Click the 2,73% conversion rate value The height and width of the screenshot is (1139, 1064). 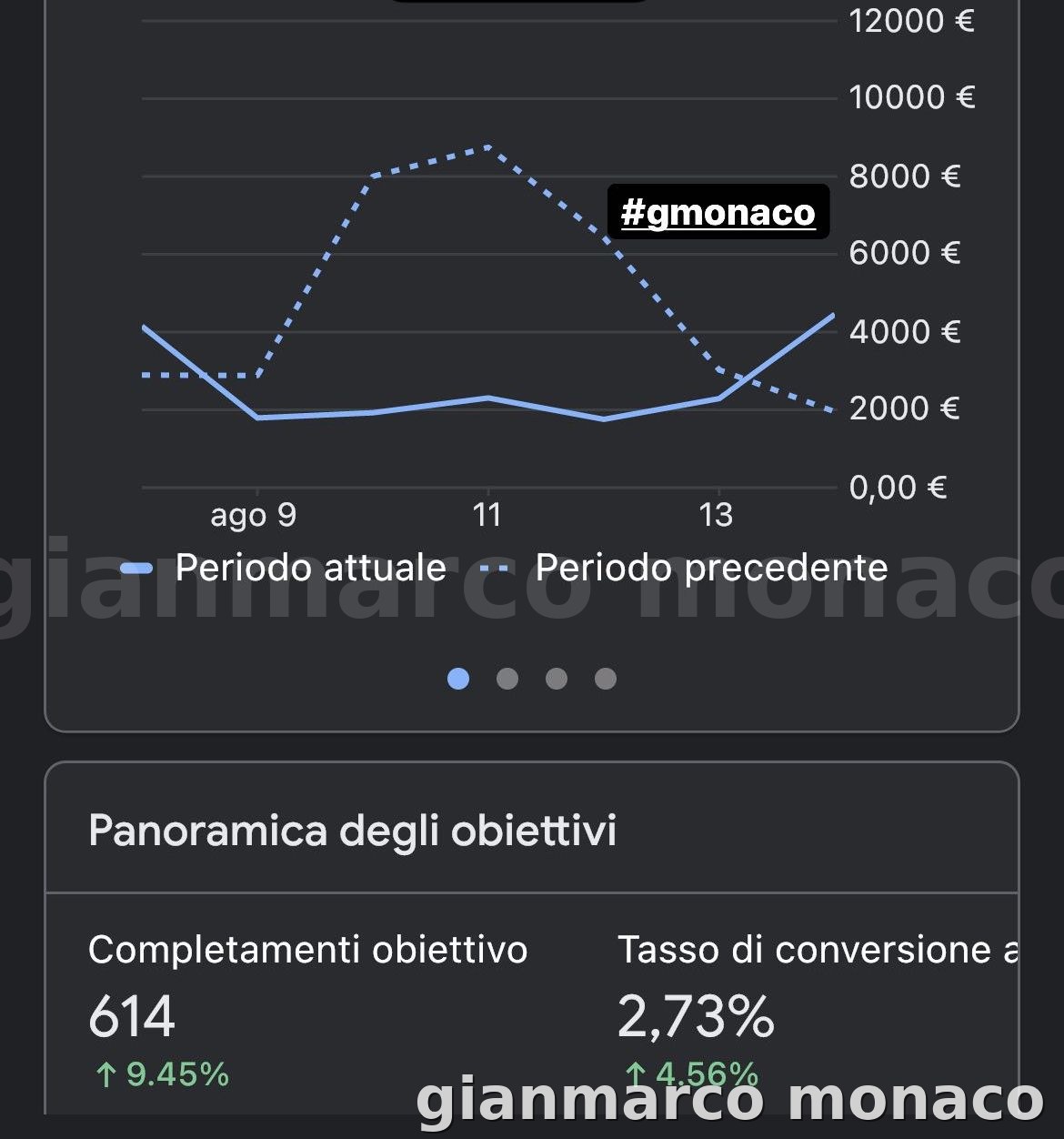(x=697, y=1013)
